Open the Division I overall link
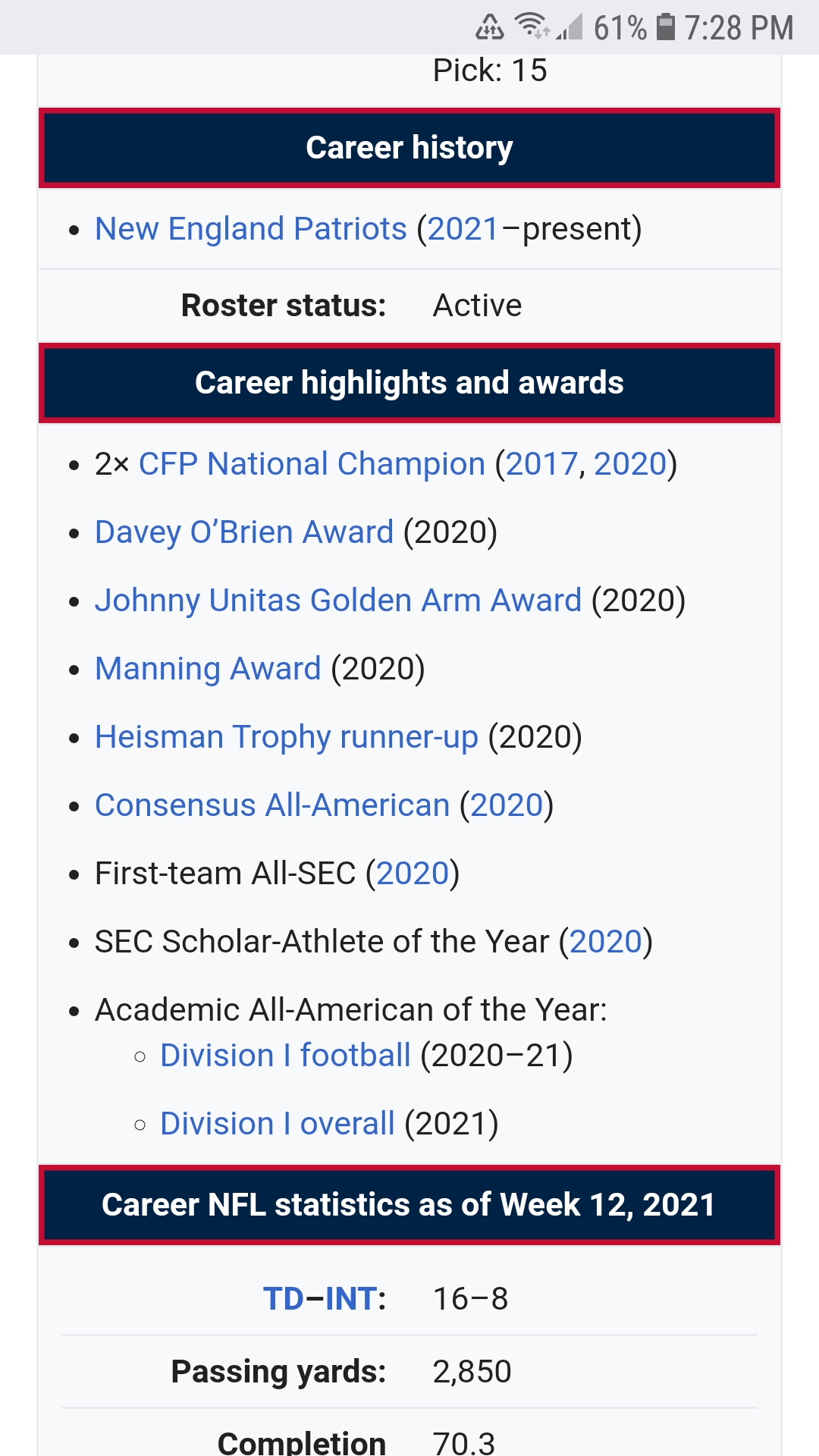Screen dimensions: 819x1456 pyautogui.click(x=277, y=1124)
